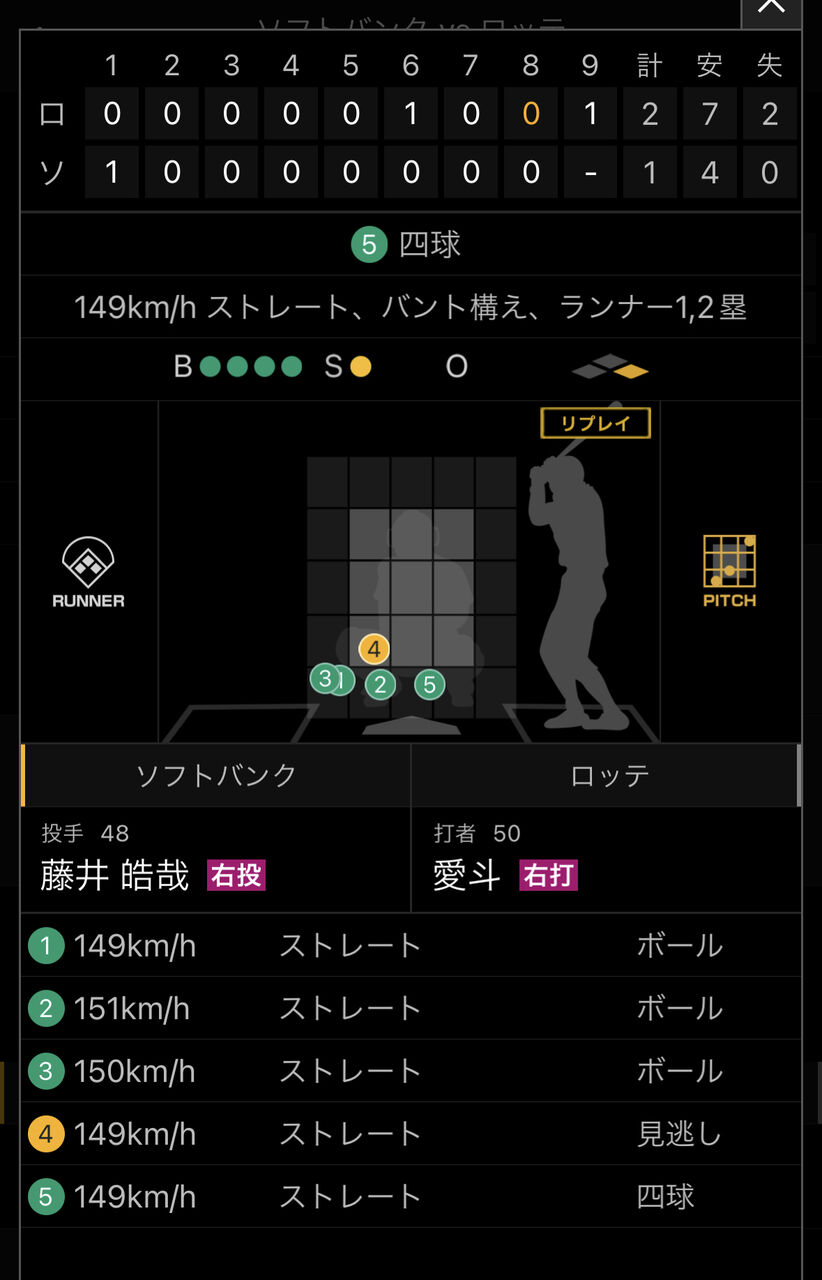This screenshot has width=822, height=1280.
Task: Play the リプレイ replay
Action: (x=595, y=423)
